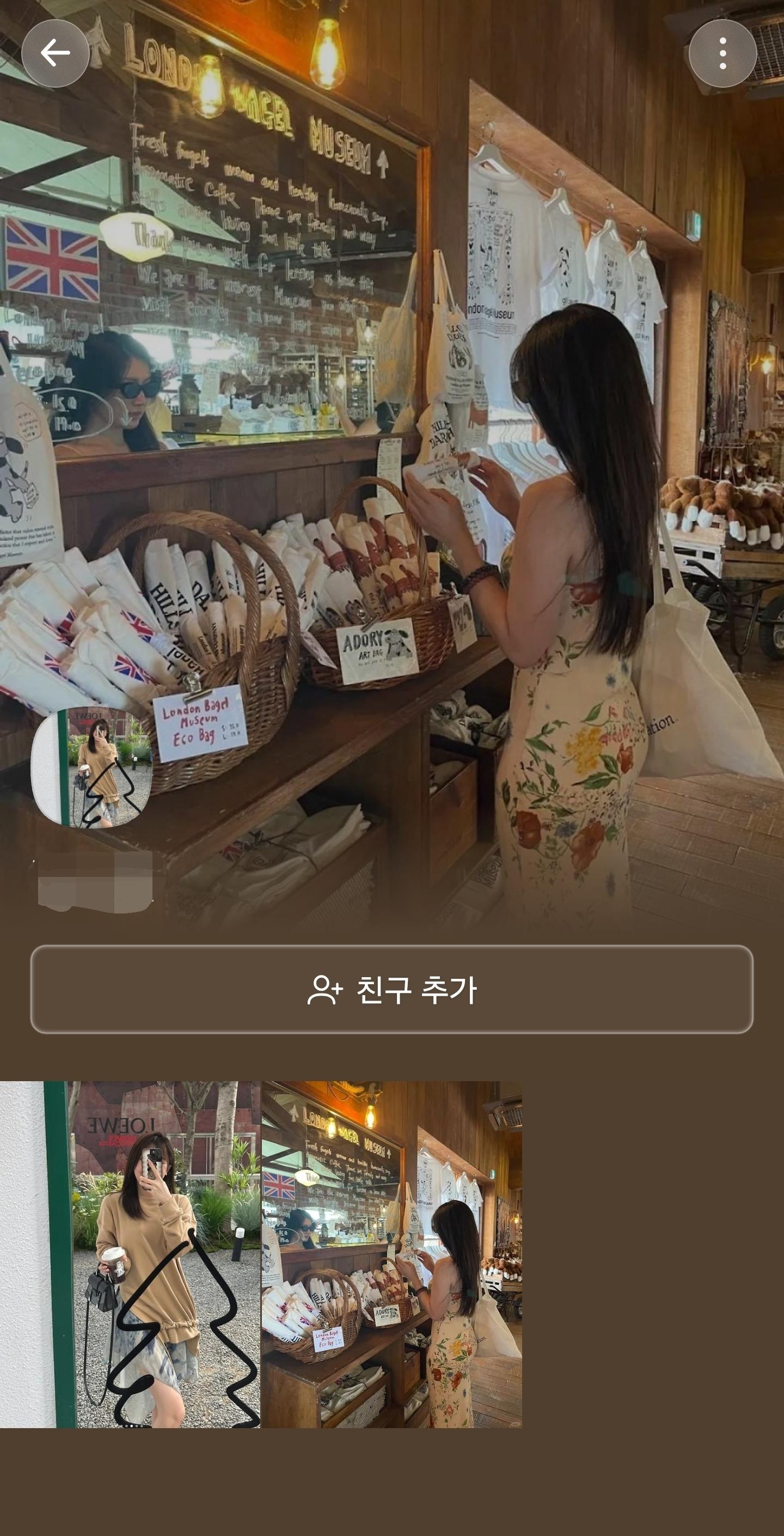The height and width of the screenshot is (1536, 784).
Task: Open the three-dot overflow menu
Action: pos(722,54)
